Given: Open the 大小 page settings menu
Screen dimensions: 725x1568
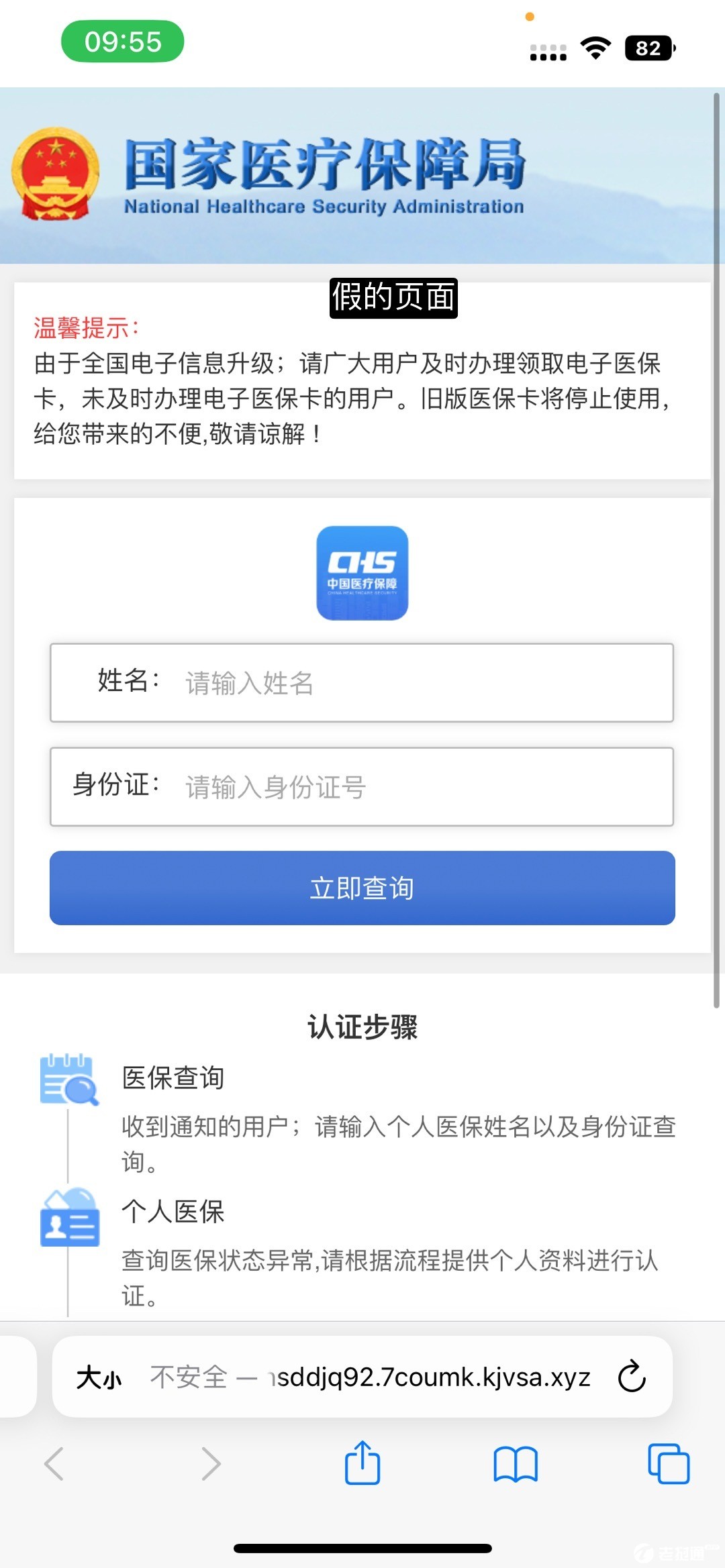Looking at the screenshot, I should tap(99, 1377).
